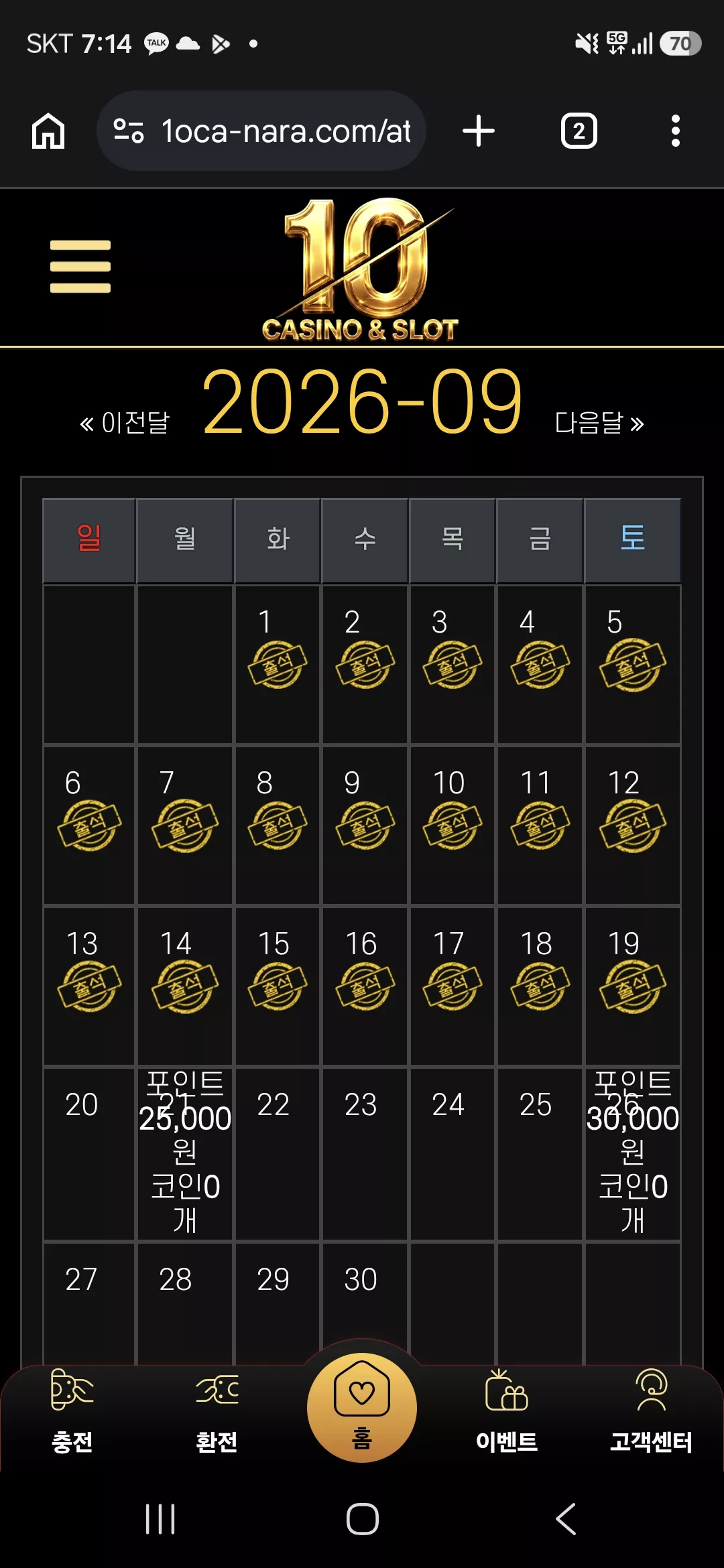Open the browser overflow menu
The height and width of the screenshot is (1568, 724).
[676, 131]
